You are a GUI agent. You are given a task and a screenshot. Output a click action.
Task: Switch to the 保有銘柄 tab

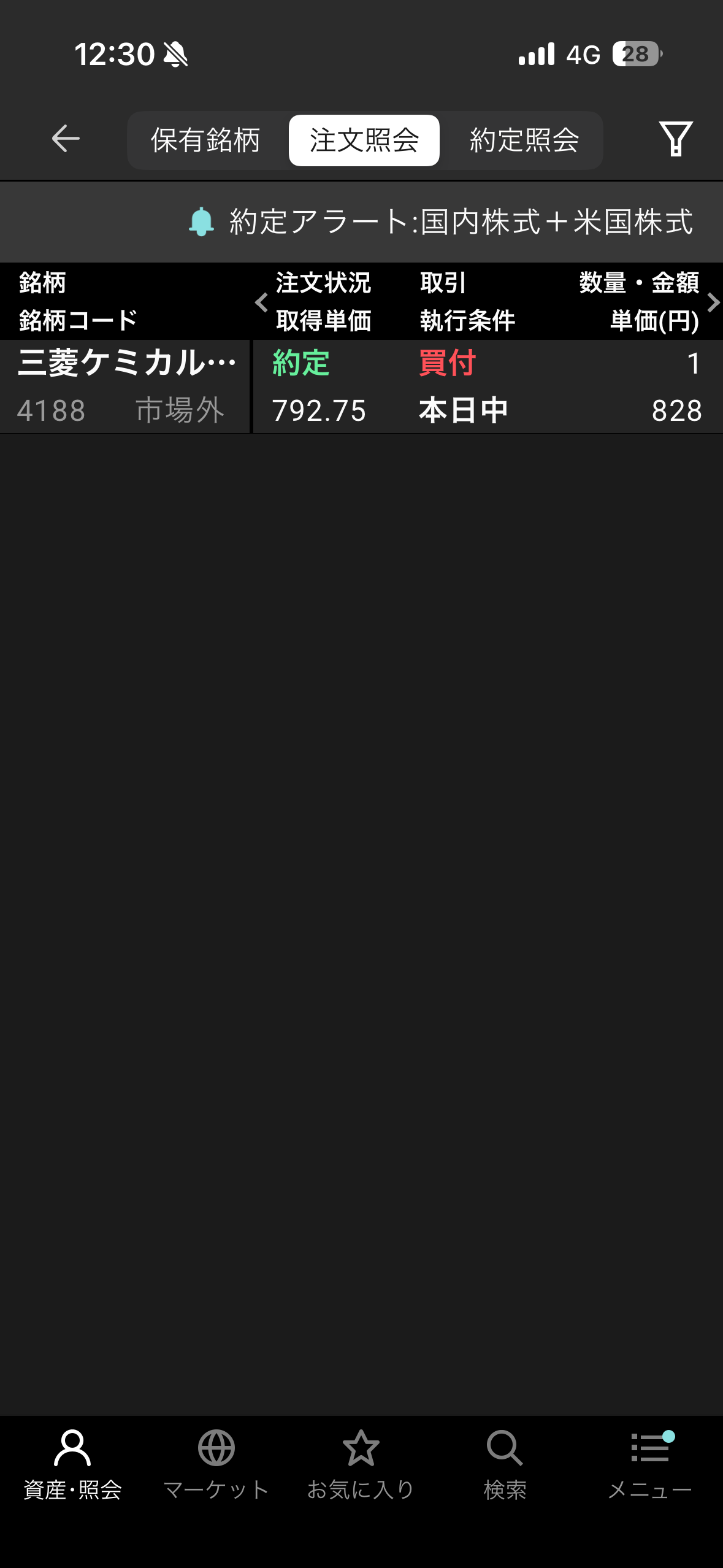click(x=206, y=140)
